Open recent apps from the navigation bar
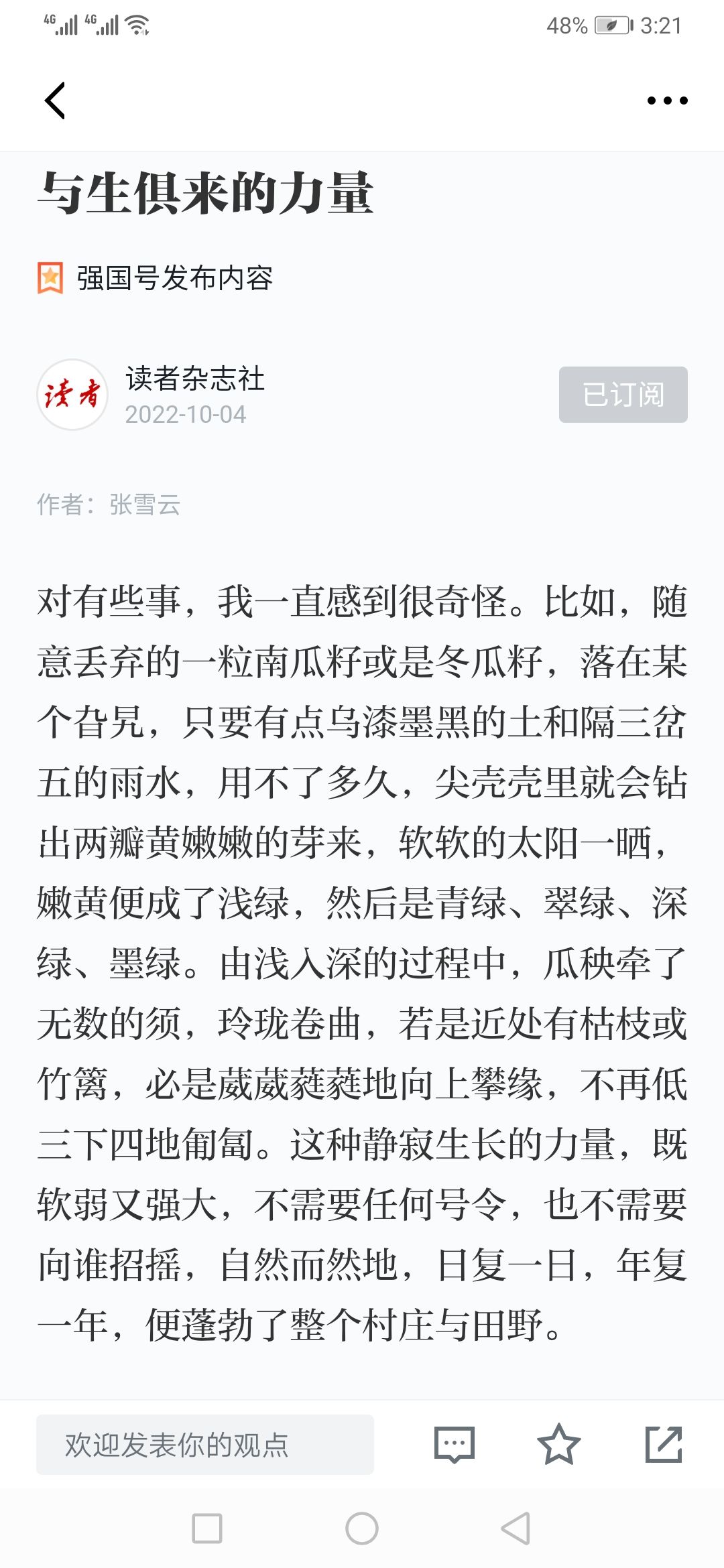 point(207,1528)
